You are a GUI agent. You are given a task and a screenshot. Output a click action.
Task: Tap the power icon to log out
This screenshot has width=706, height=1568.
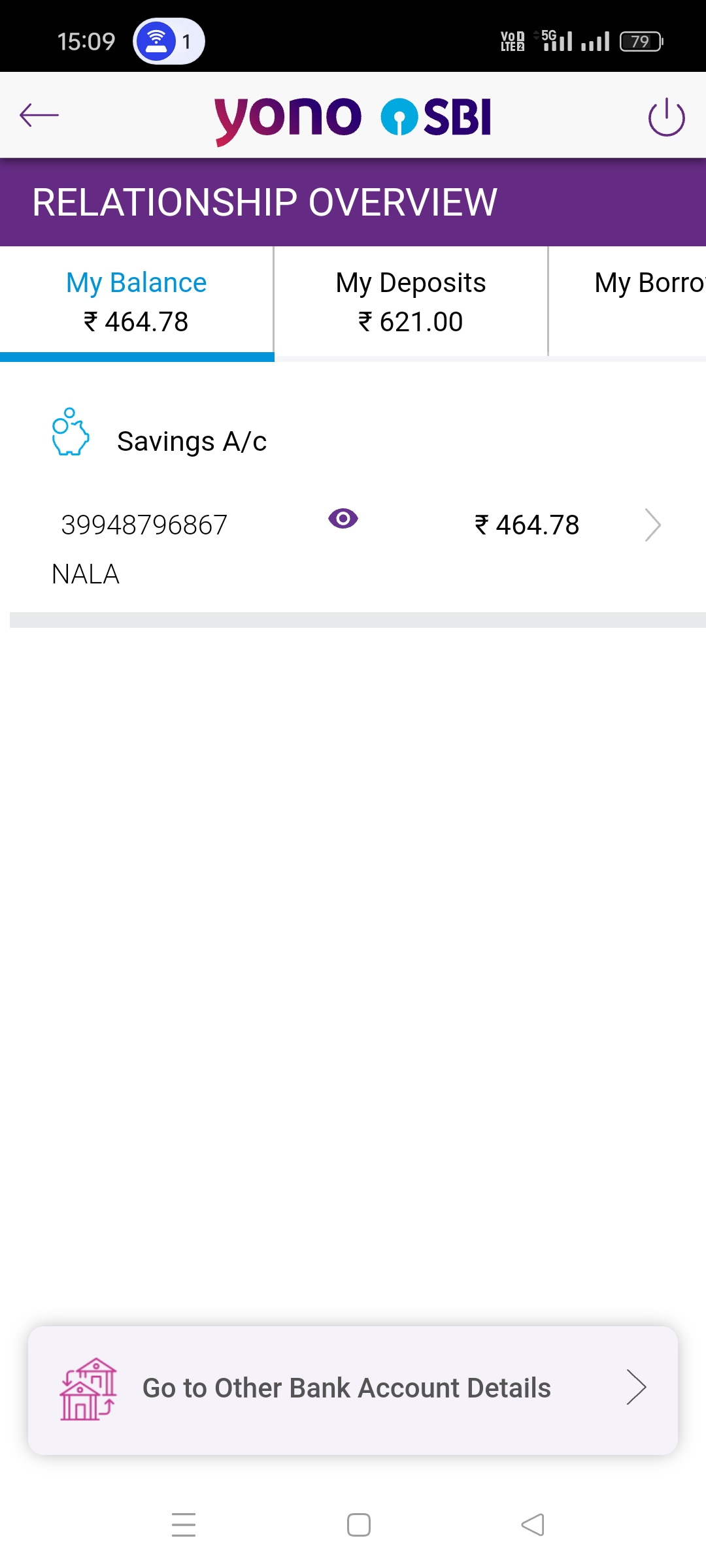pyautogui.click(x=666, y=117)
